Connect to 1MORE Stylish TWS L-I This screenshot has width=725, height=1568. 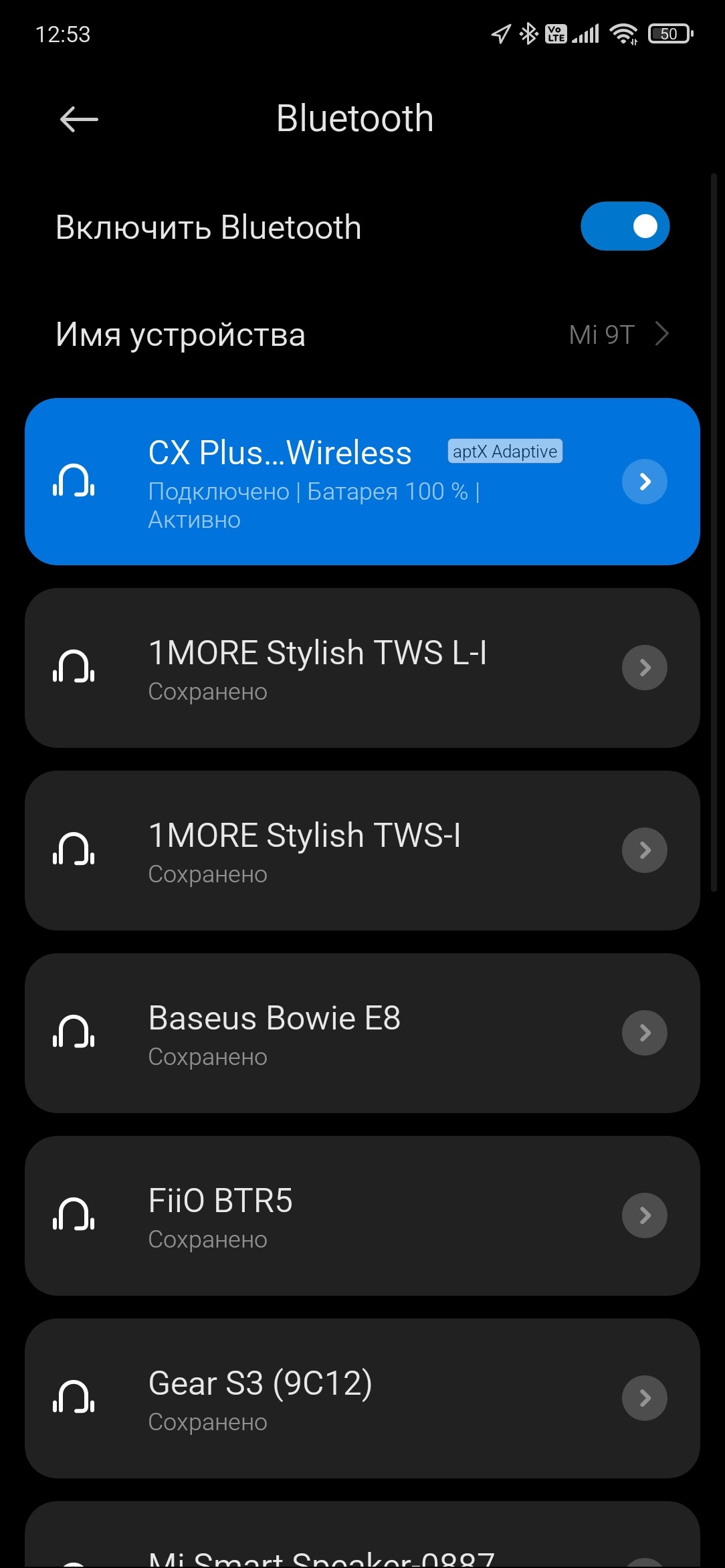[x=321, y=668]
